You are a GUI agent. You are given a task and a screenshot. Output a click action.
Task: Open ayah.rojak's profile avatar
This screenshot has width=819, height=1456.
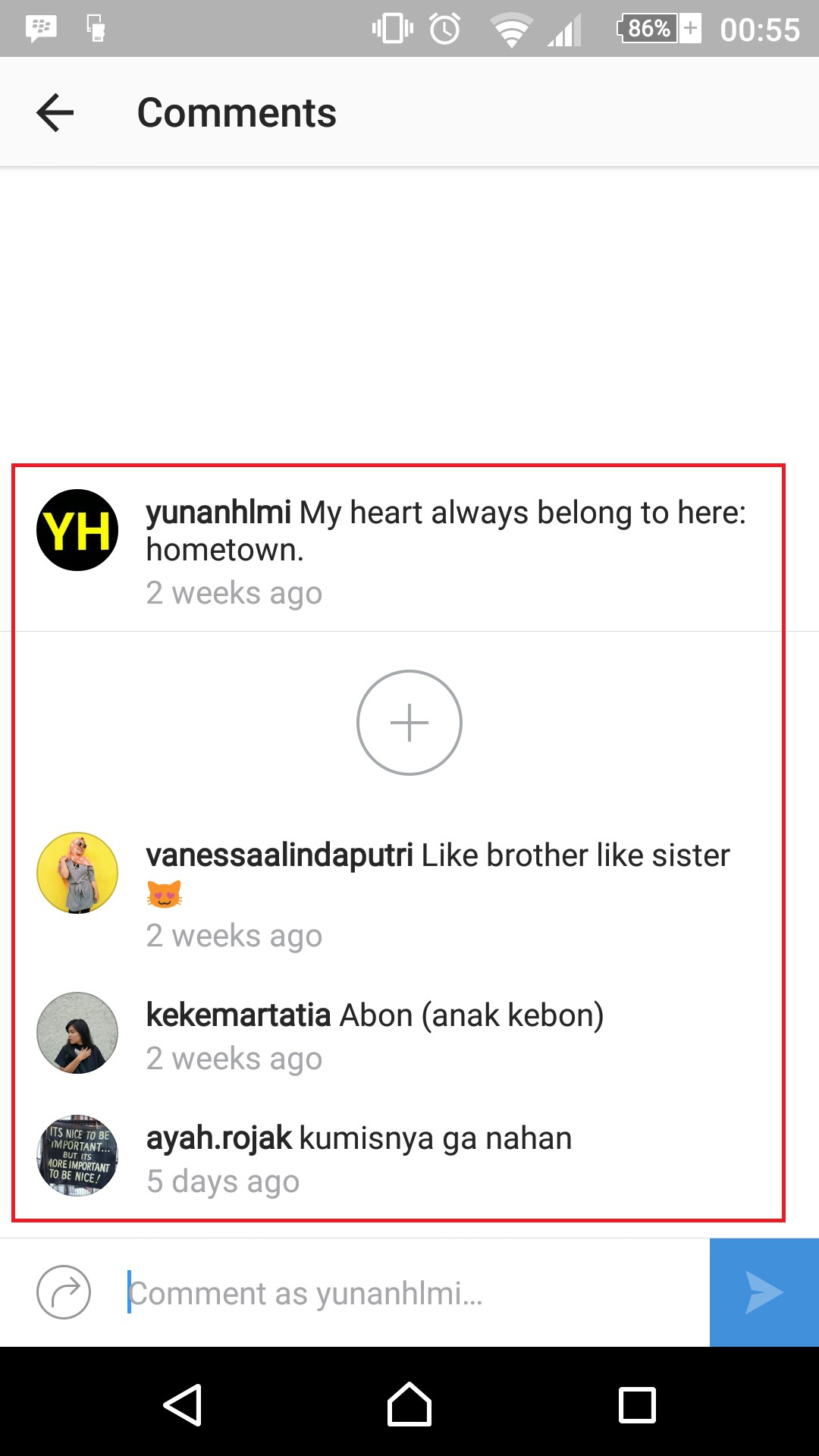click(x=77, y=1156)
